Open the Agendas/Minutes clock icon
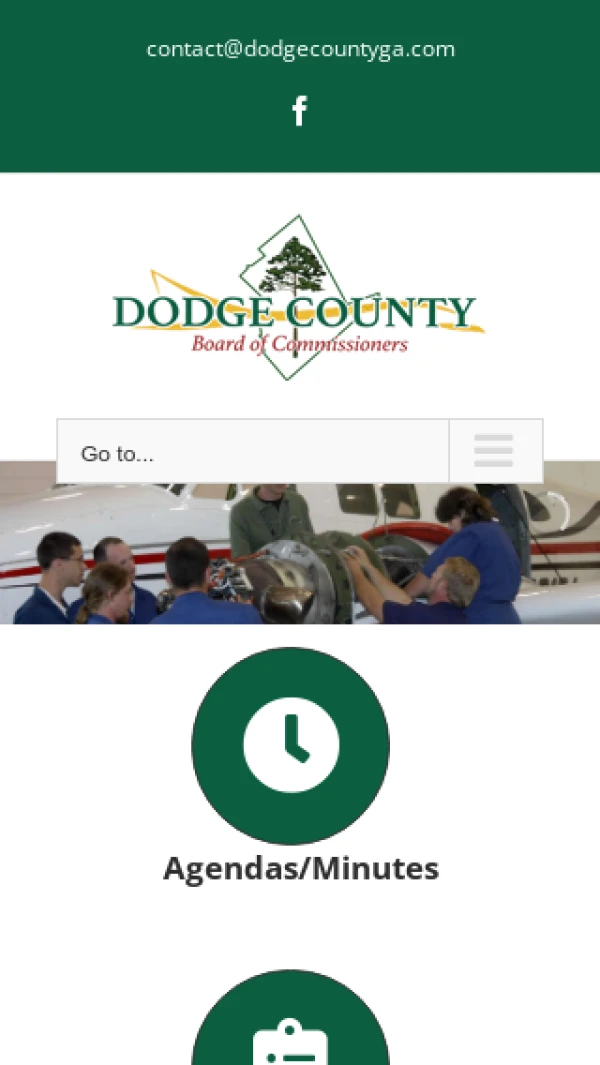 [x=290, y=745]
